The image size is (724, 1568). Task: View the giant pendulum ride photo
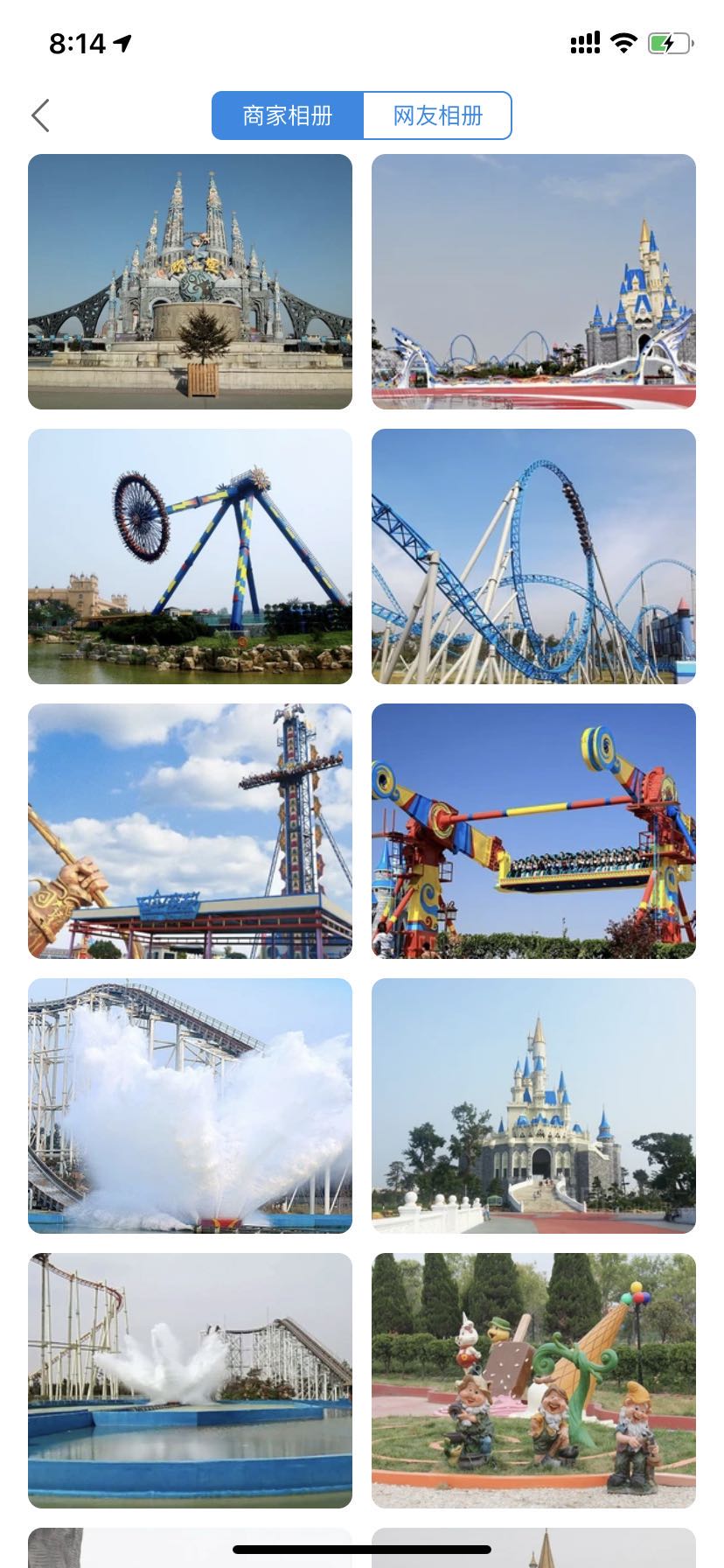pyautogui.click(x=190, y=556)
